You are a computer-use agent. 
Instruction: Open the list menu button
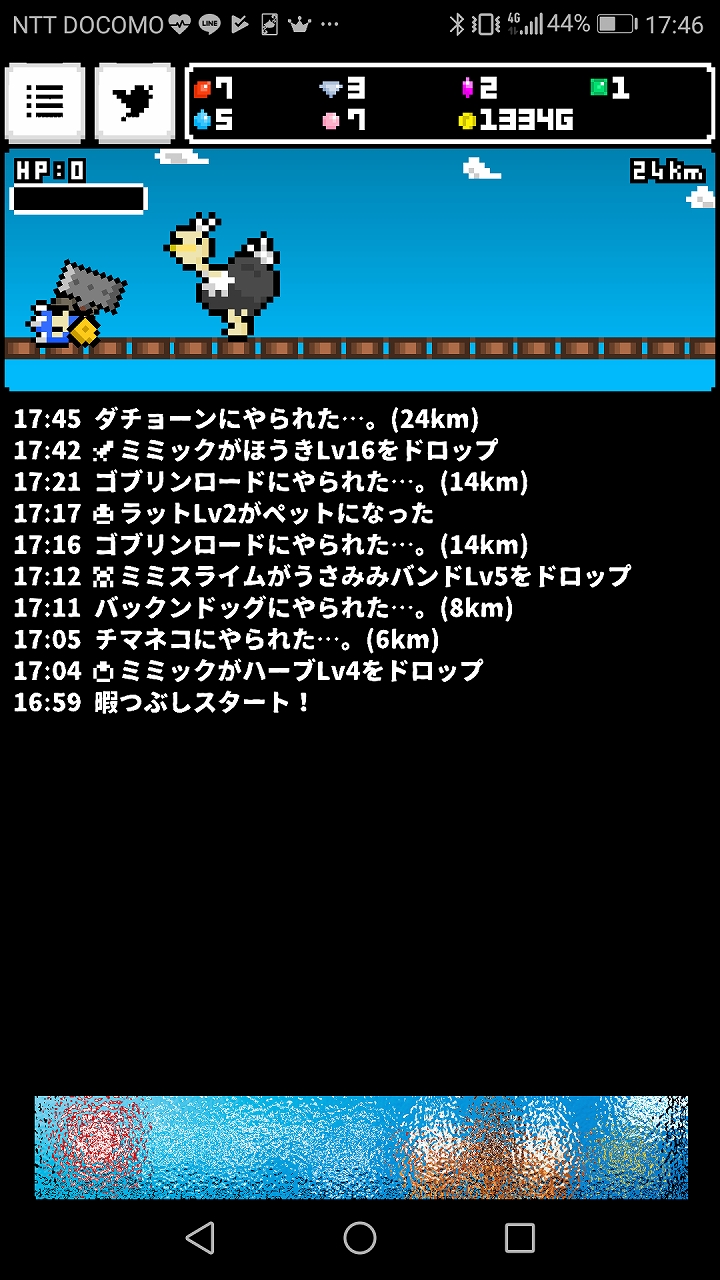tap(44, 103)
